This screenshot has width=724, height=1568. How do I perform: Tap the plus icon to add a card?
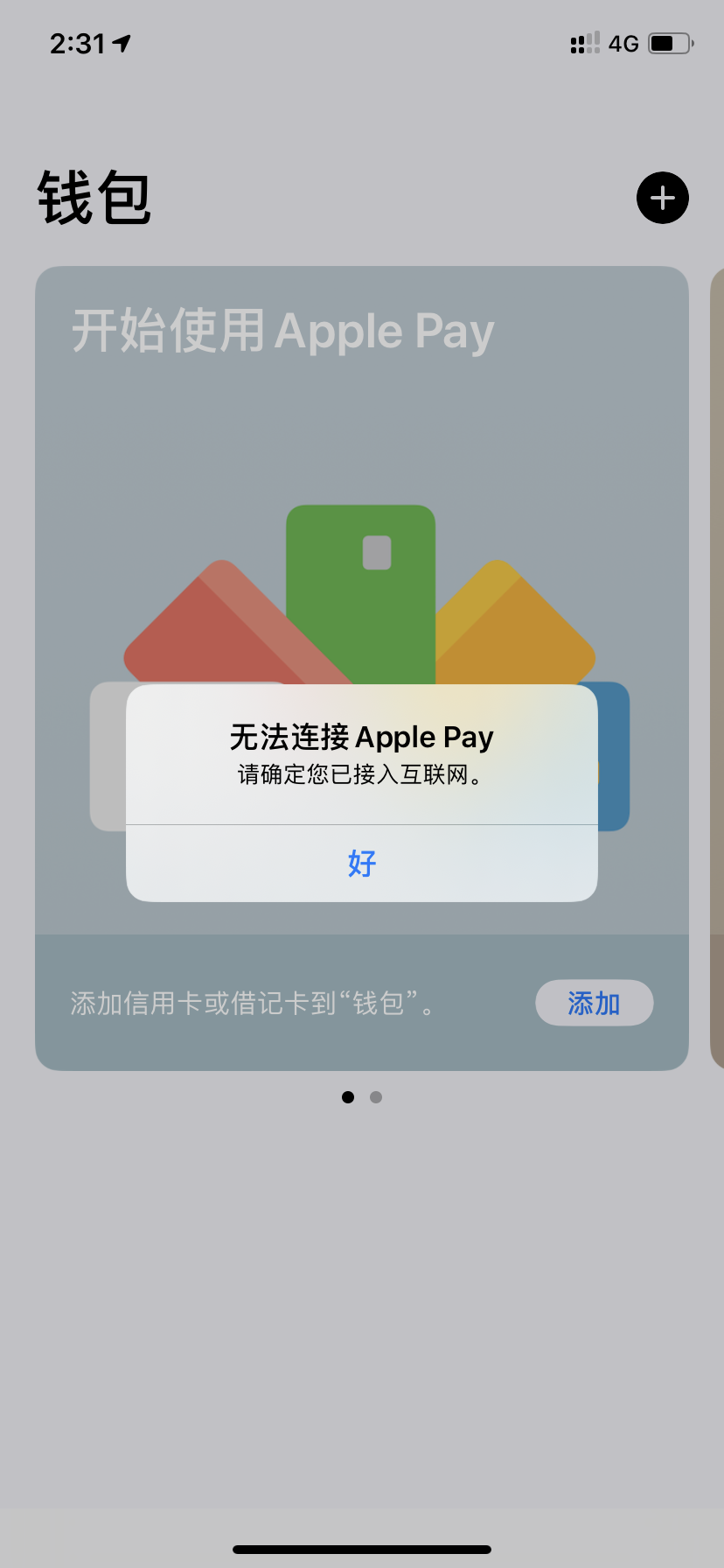[662, 198]
